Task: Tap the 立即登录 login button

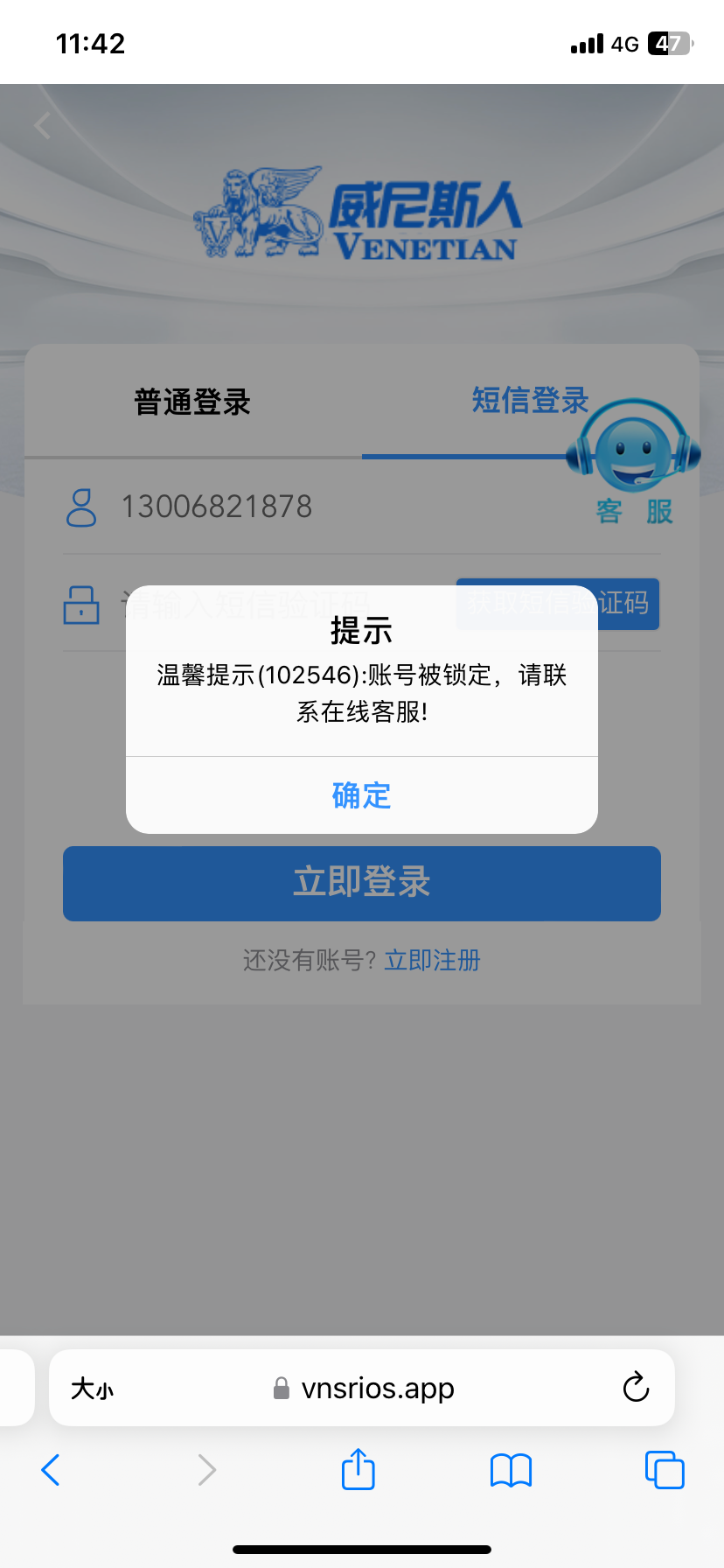Action: (361, 883)
